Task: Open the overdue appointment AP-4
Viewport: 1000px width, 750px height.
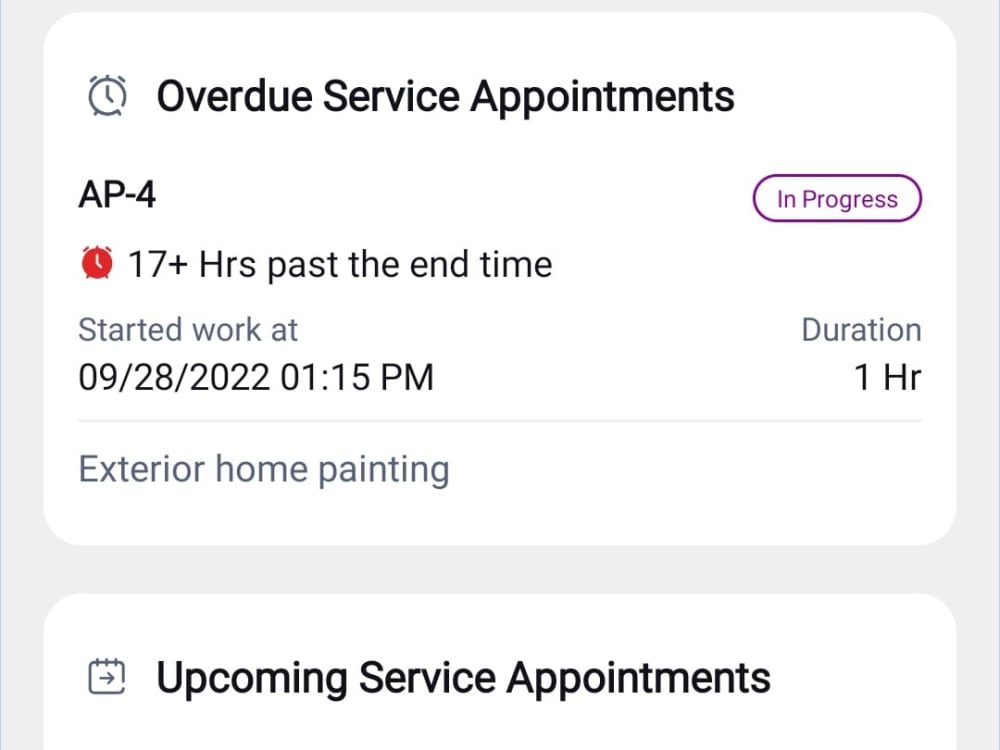Action: pyautogui.click(x=117, y=196)
